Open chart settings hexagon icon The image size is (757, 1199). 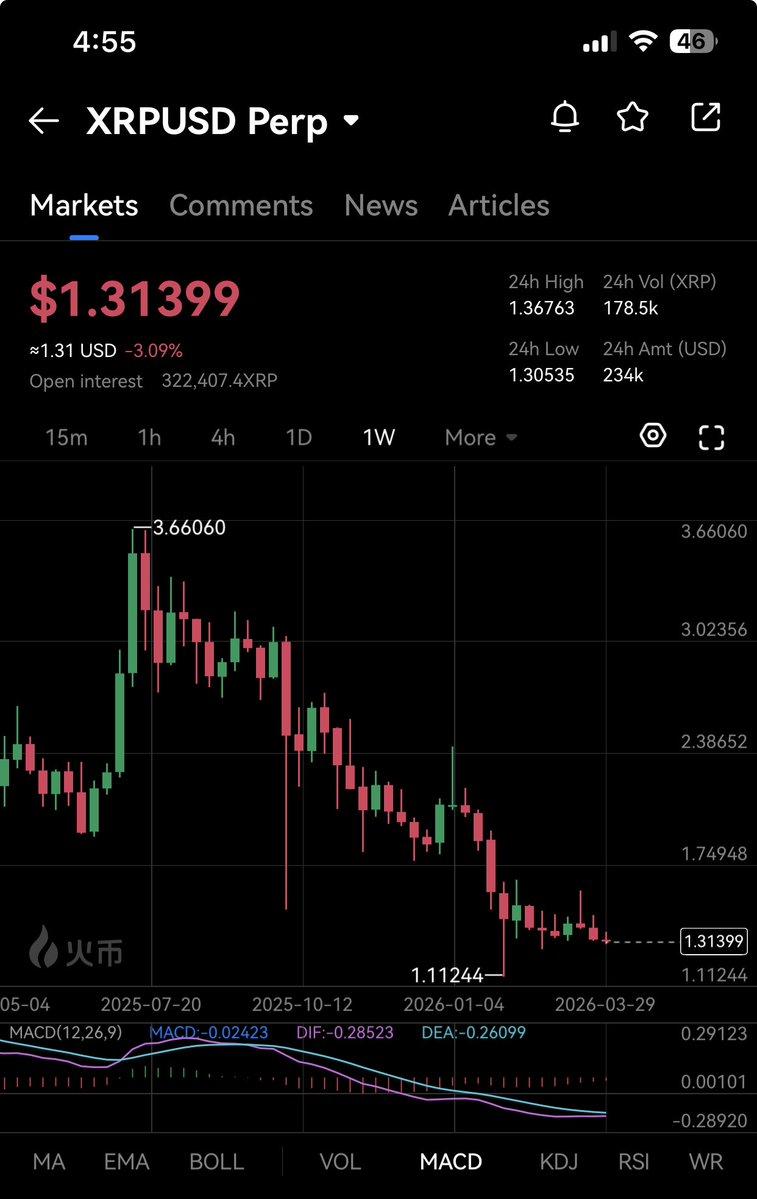point(653,436)
